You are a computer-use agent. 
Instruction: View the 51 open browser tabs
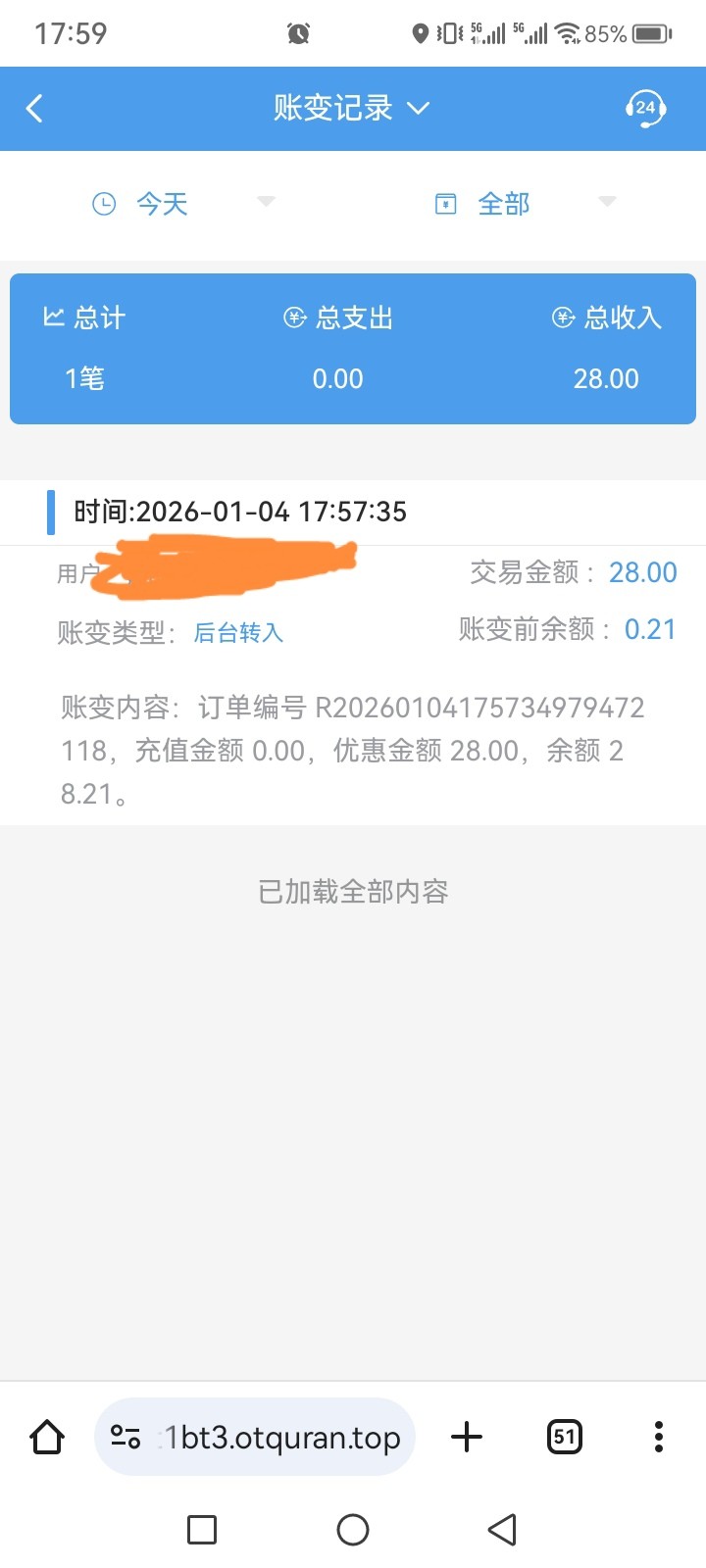(x=564, y=1437)
